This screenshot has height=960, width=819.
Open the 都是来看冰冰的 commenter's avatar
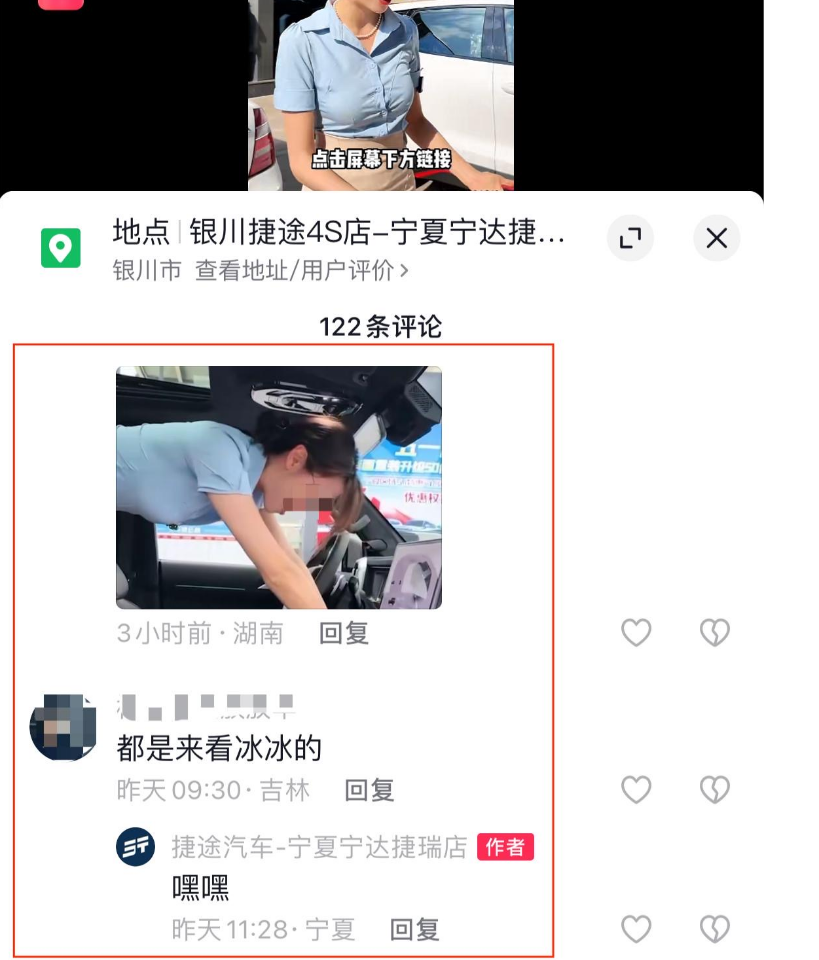[63, 727]
